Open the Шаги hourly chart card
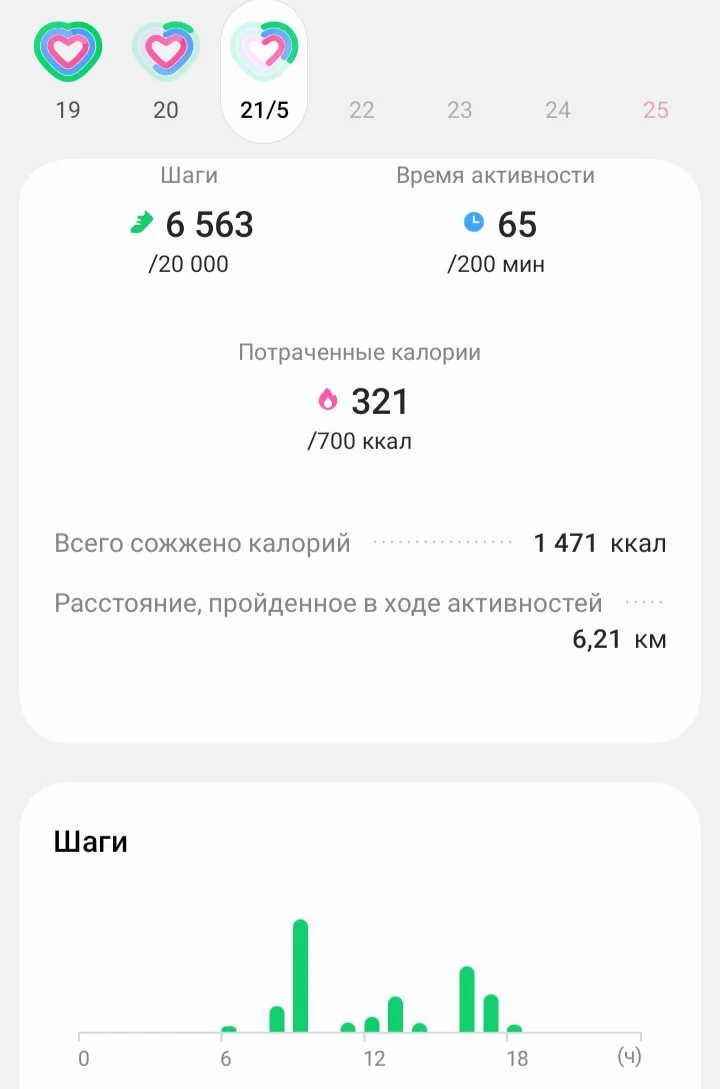This screenshot has height=1089, width=720. coord(360,940)
